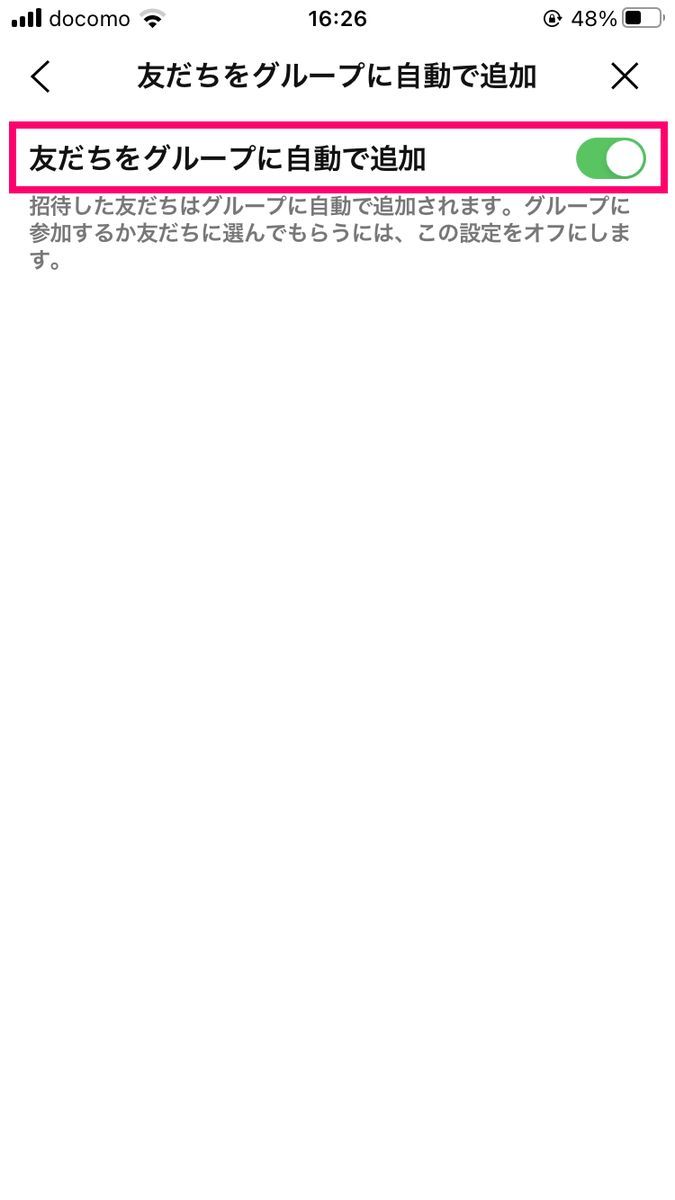Turn off 友だちをグループに自動で追加 switch
This screenshot has width=675, height=1200.
click(611, 159)
